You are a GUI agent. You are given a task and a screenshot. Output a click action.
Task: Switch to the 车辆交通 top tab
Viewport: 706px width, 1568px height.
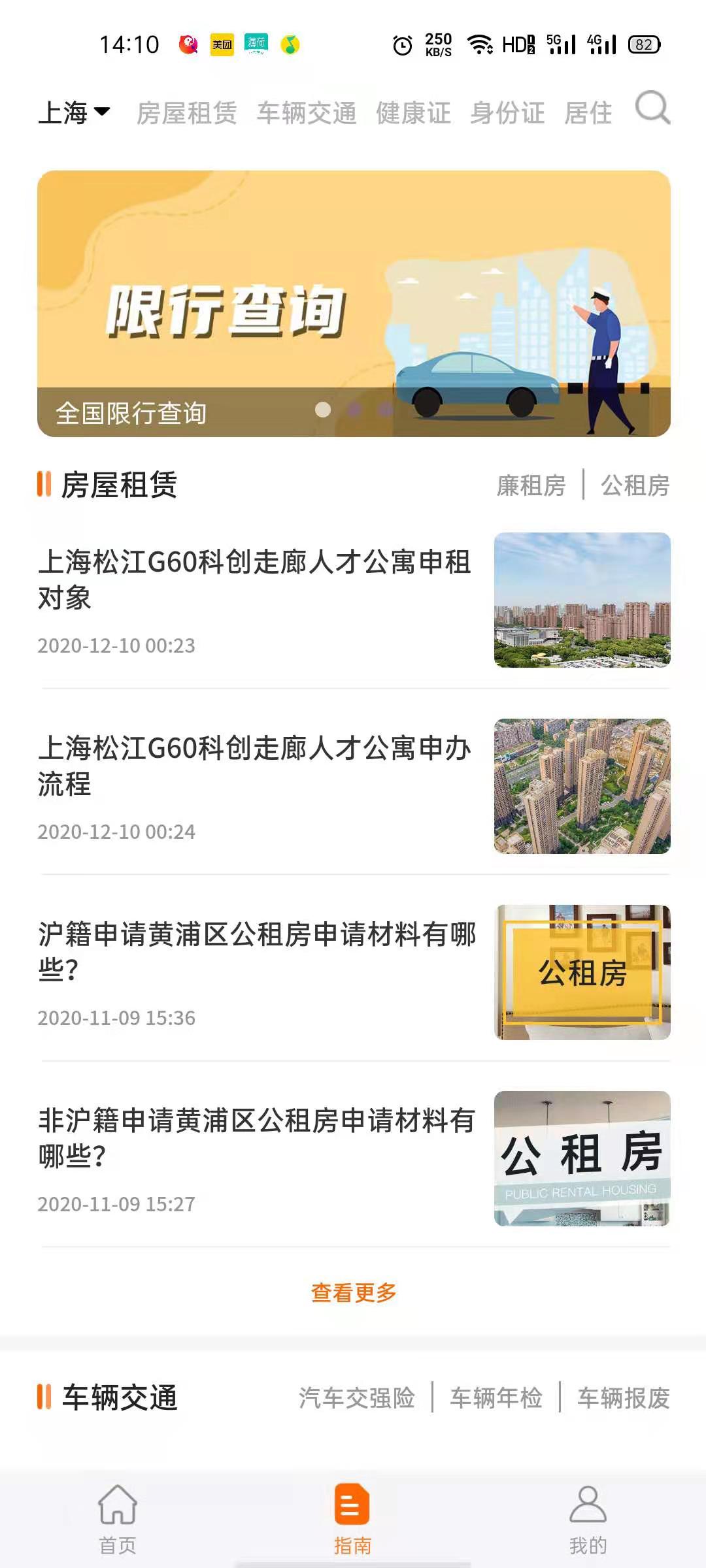[x=306, y=113]
